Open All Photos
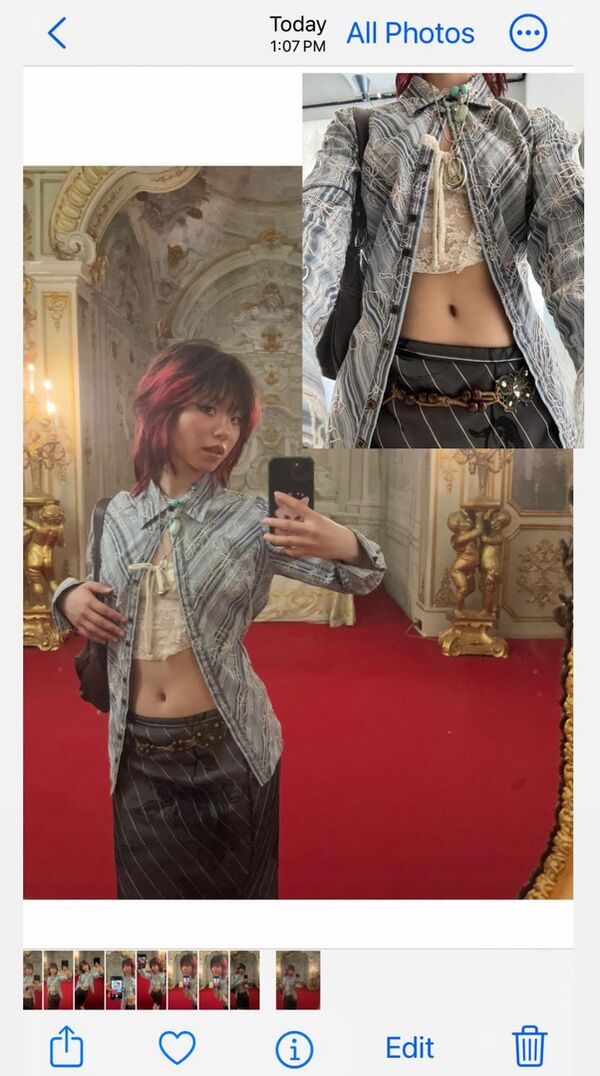Screen dimensions: 600x1076 click(x=410, y=33)
